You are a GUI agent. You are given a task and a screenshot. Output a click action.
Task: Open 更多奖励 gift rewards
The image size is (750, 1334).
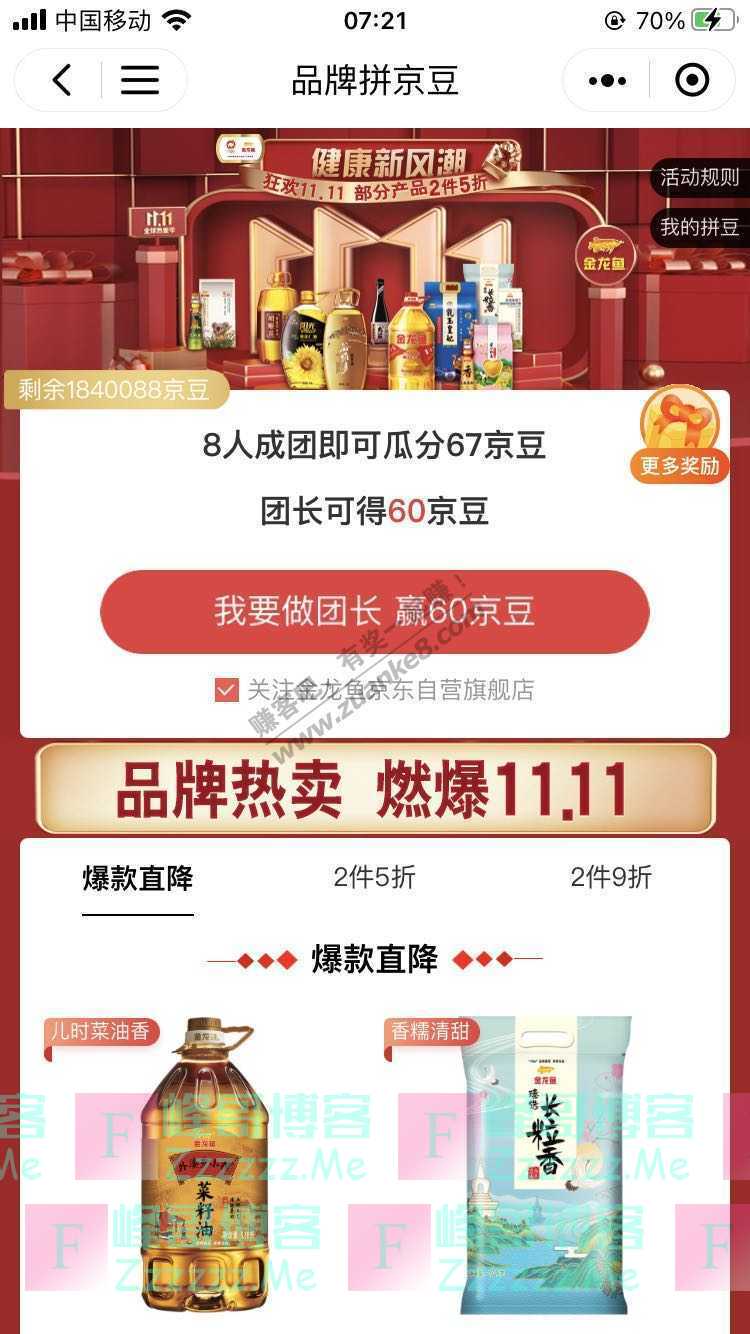click(680, 436)
